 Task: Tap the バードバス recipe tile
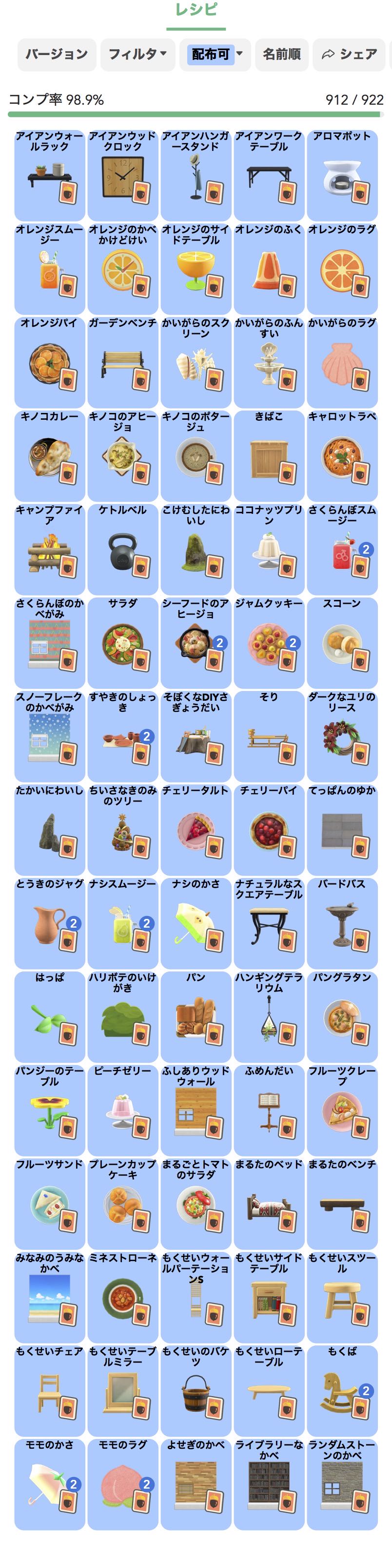(x=342, y=923)
